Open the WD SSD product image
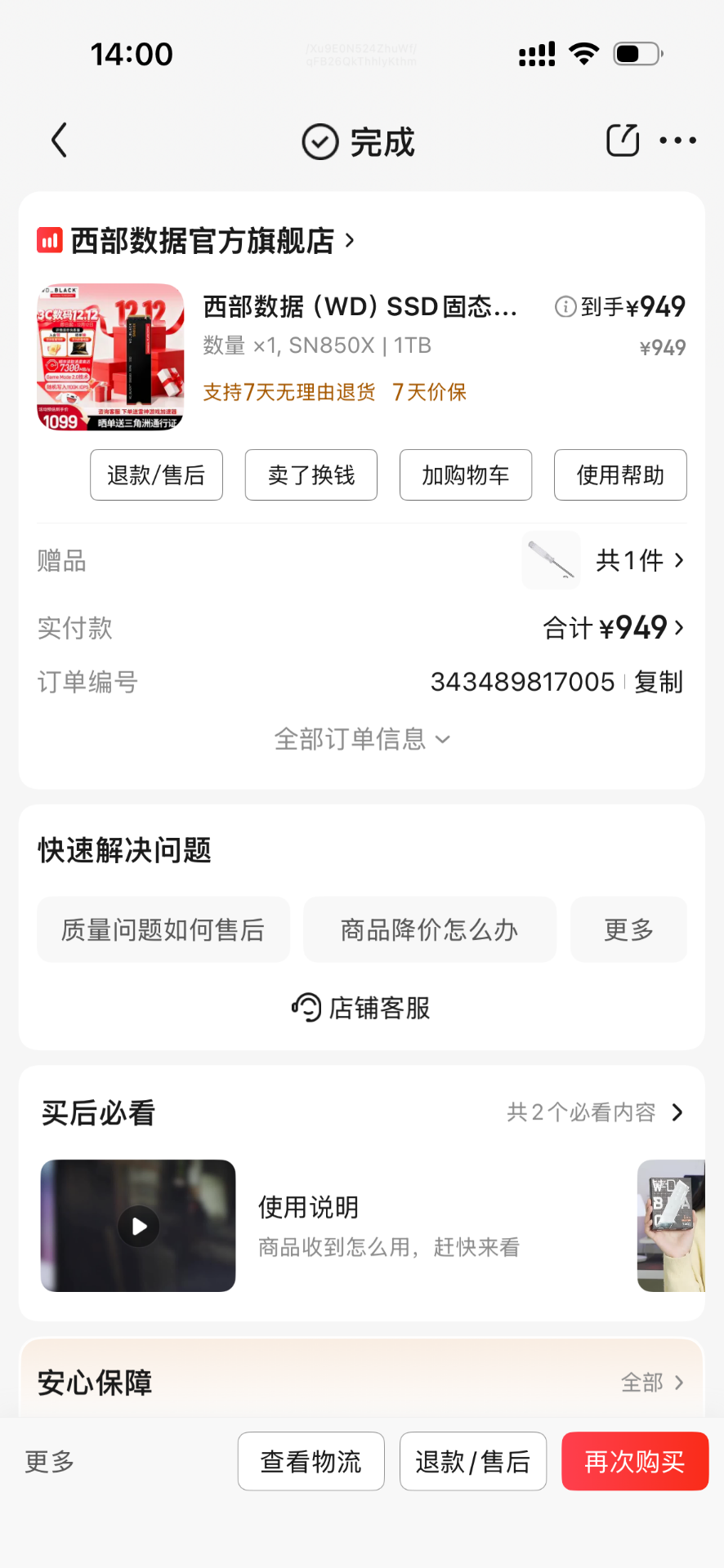724x1568 pixels. point(110,356)
